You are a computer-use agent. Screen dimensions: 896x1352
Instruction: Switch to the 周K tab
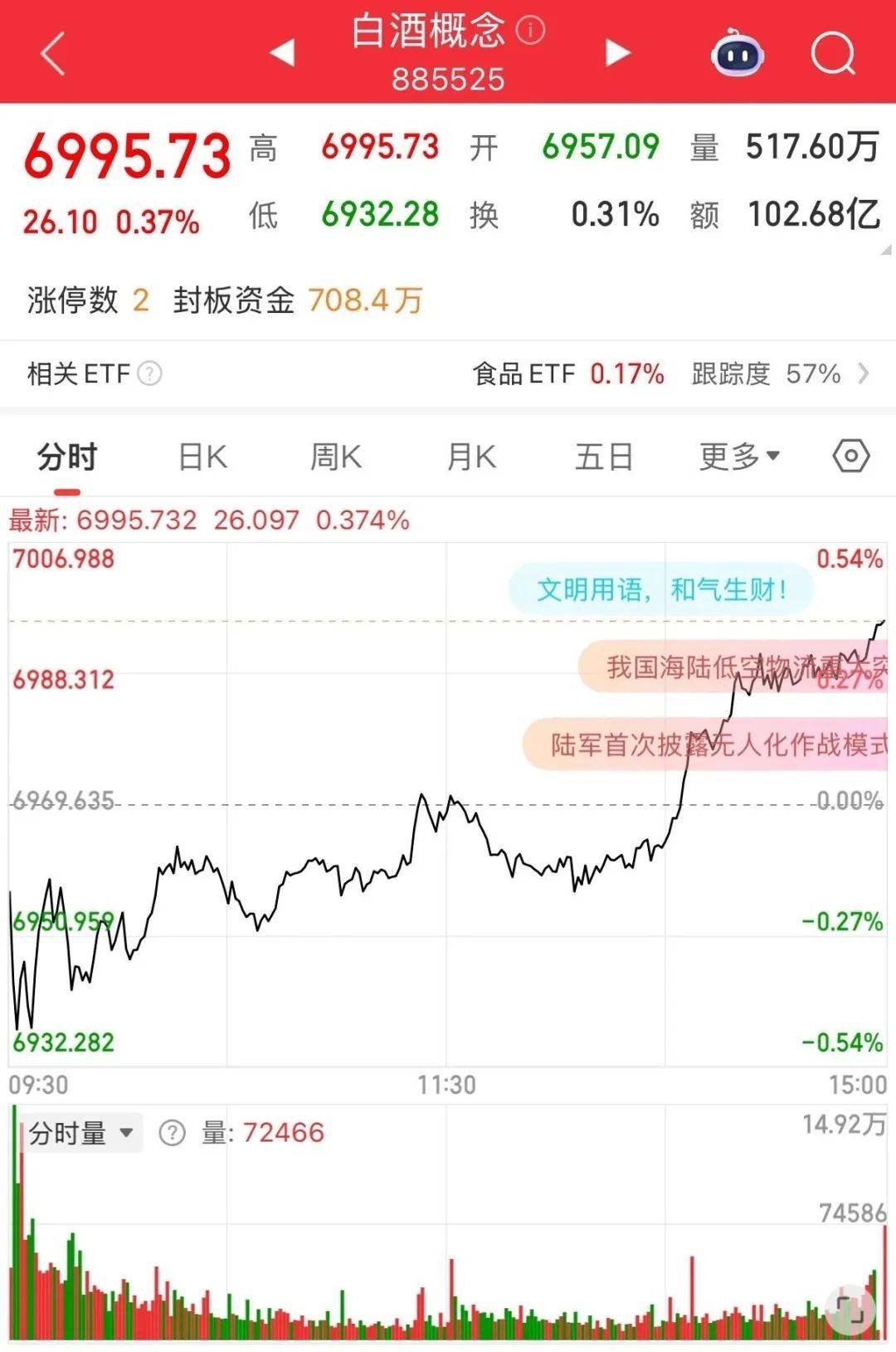coord(335,456)
